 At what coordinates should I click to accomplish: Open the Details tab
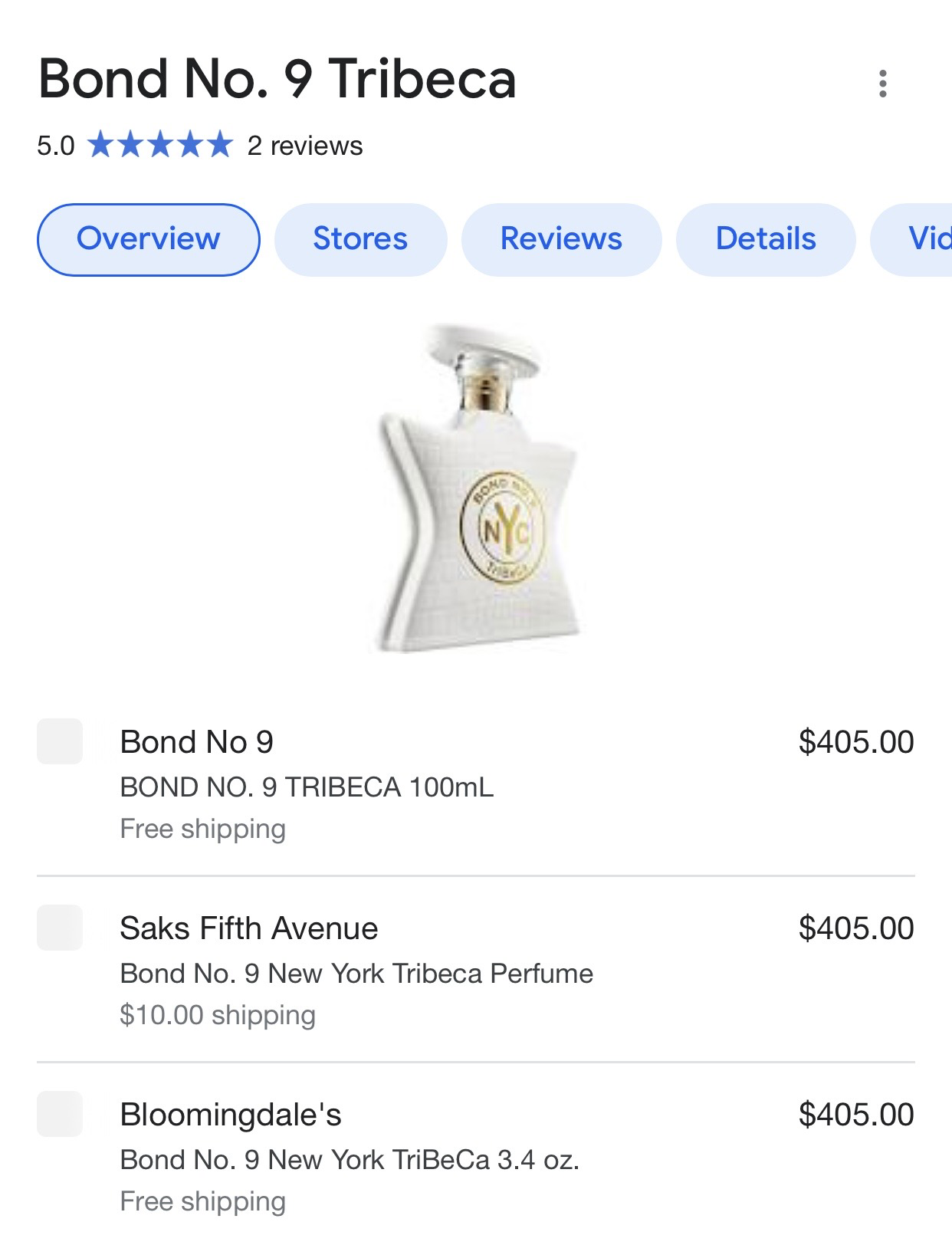pyautogui.click(x=766, y=239)
